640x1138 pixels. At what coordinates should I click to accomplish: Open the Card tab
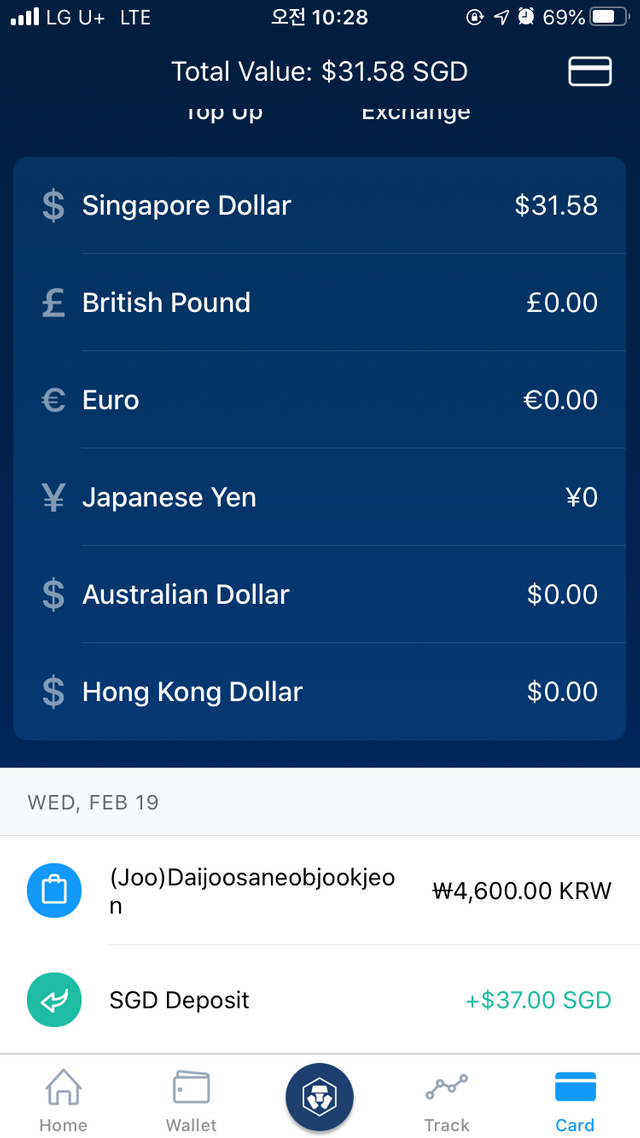click(x=575, y=1098)
